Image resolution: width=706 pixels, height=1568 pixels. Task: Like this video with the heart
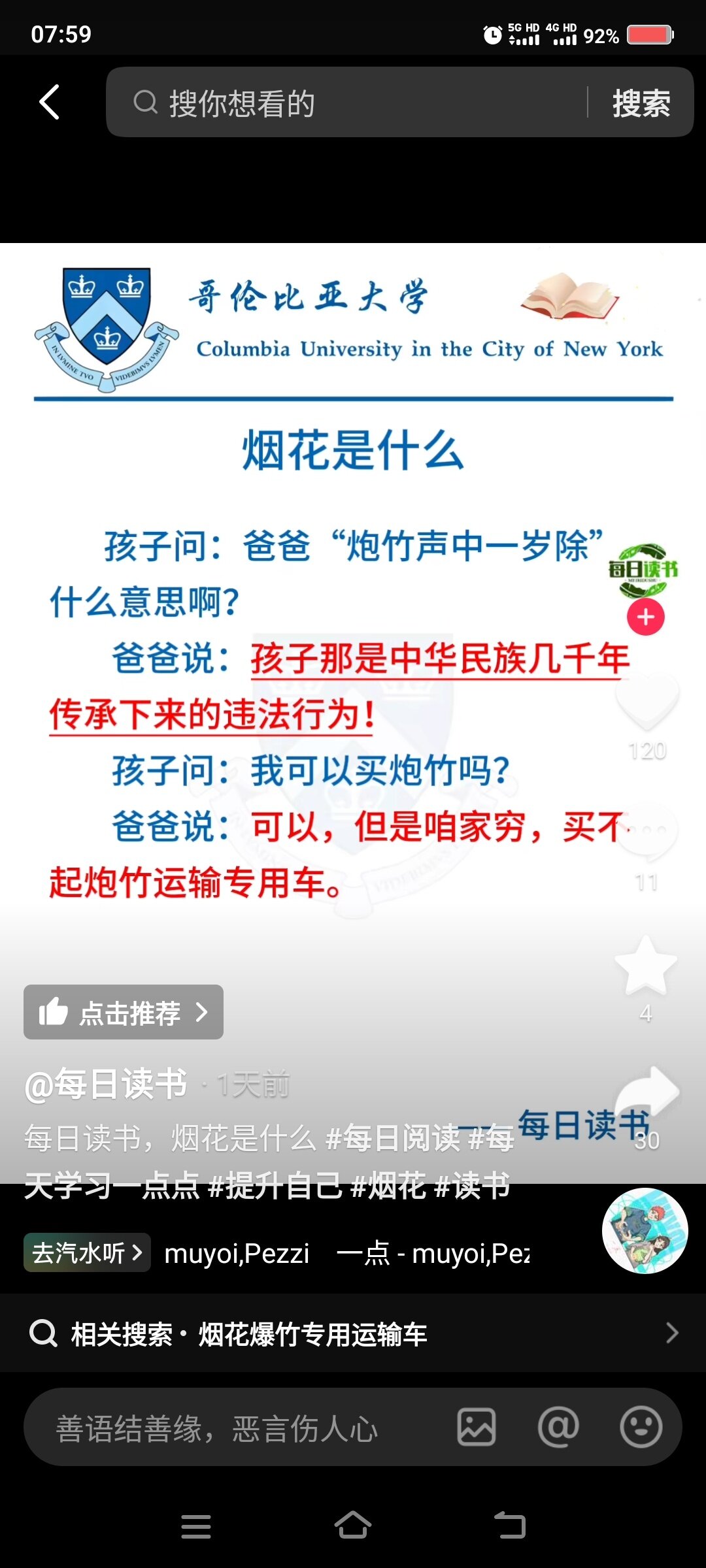click(647, 700)
